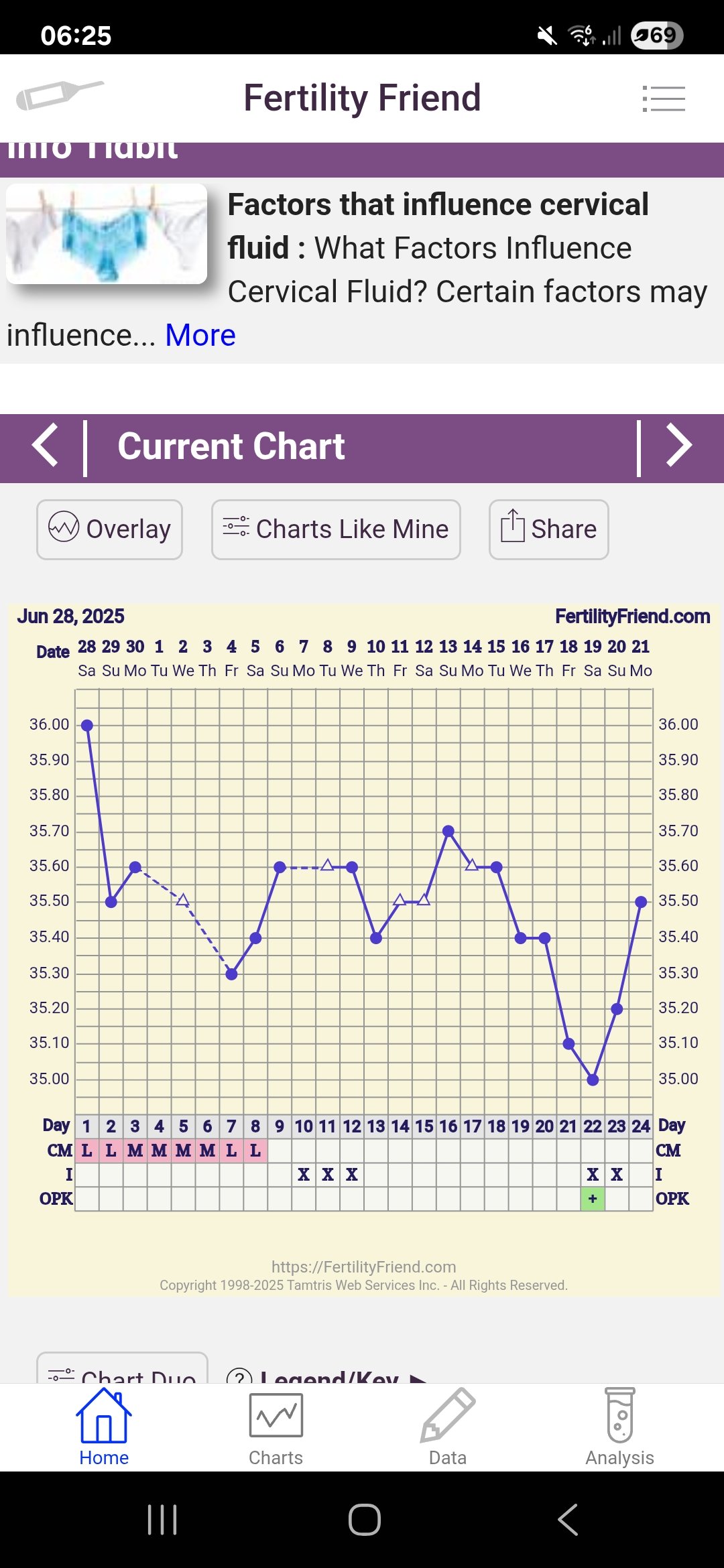The image size is (724, 1568).
Task: Go to the previous chart
Action: click(45, 446)
